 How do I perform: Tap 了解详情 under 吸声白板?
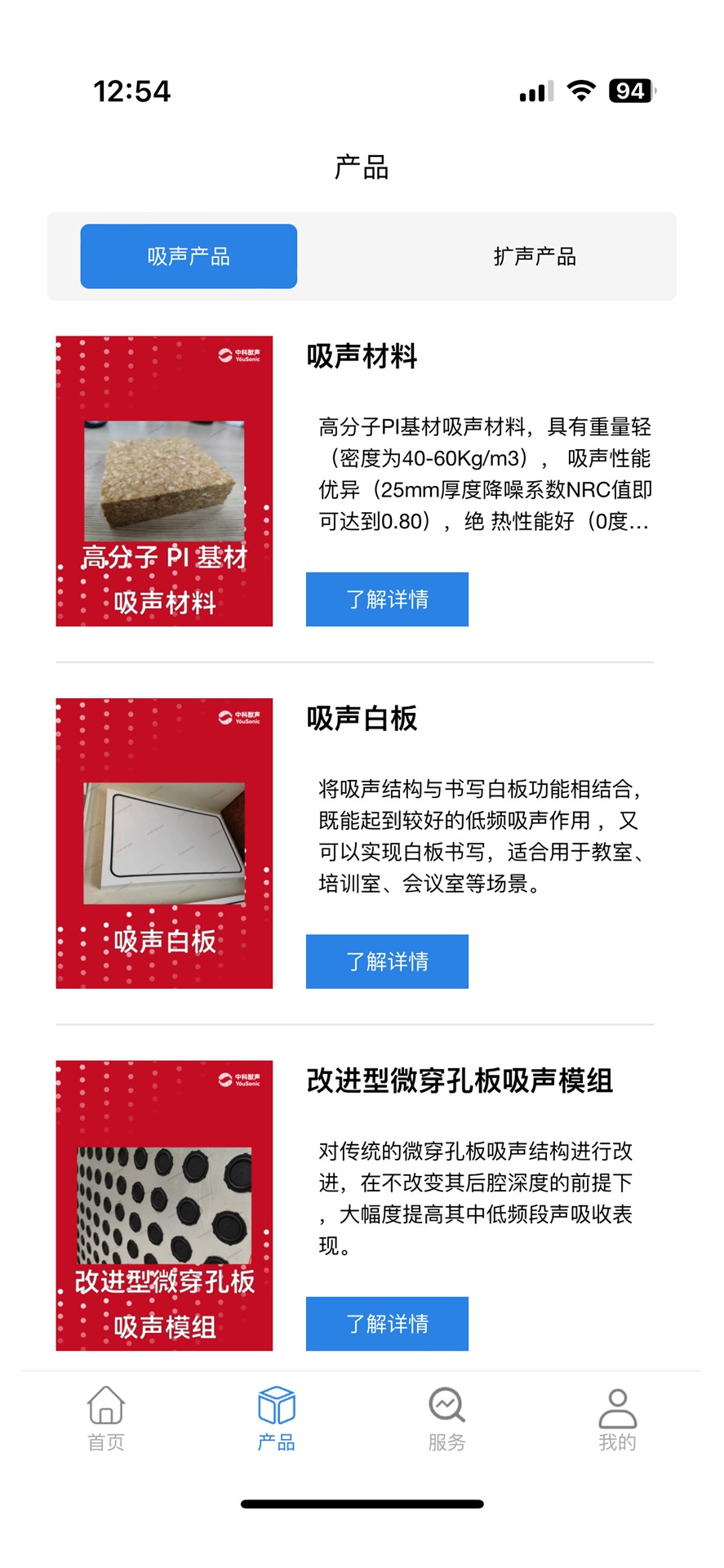387,961
